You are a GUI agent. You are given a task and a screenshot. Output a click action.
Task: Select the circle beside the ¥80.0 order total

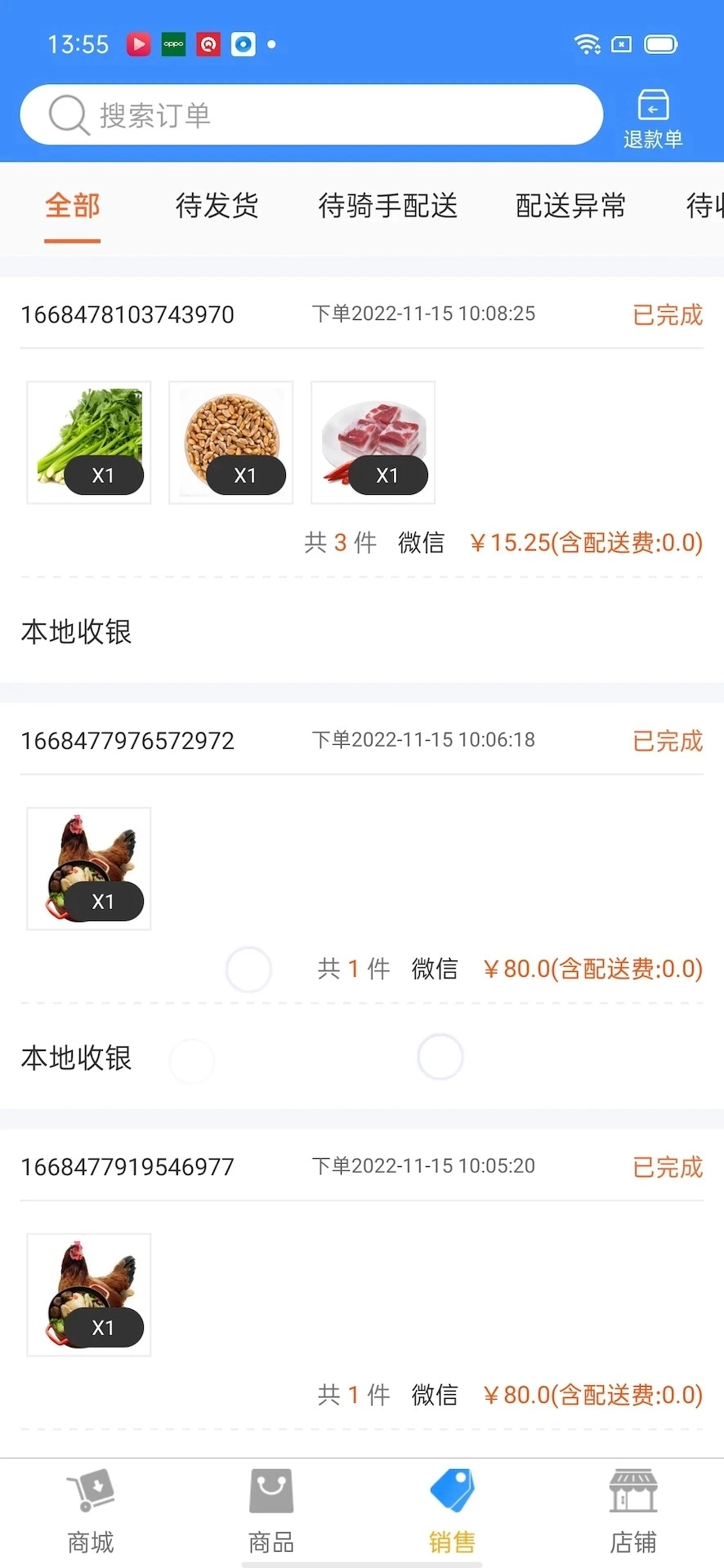(248, 969)
